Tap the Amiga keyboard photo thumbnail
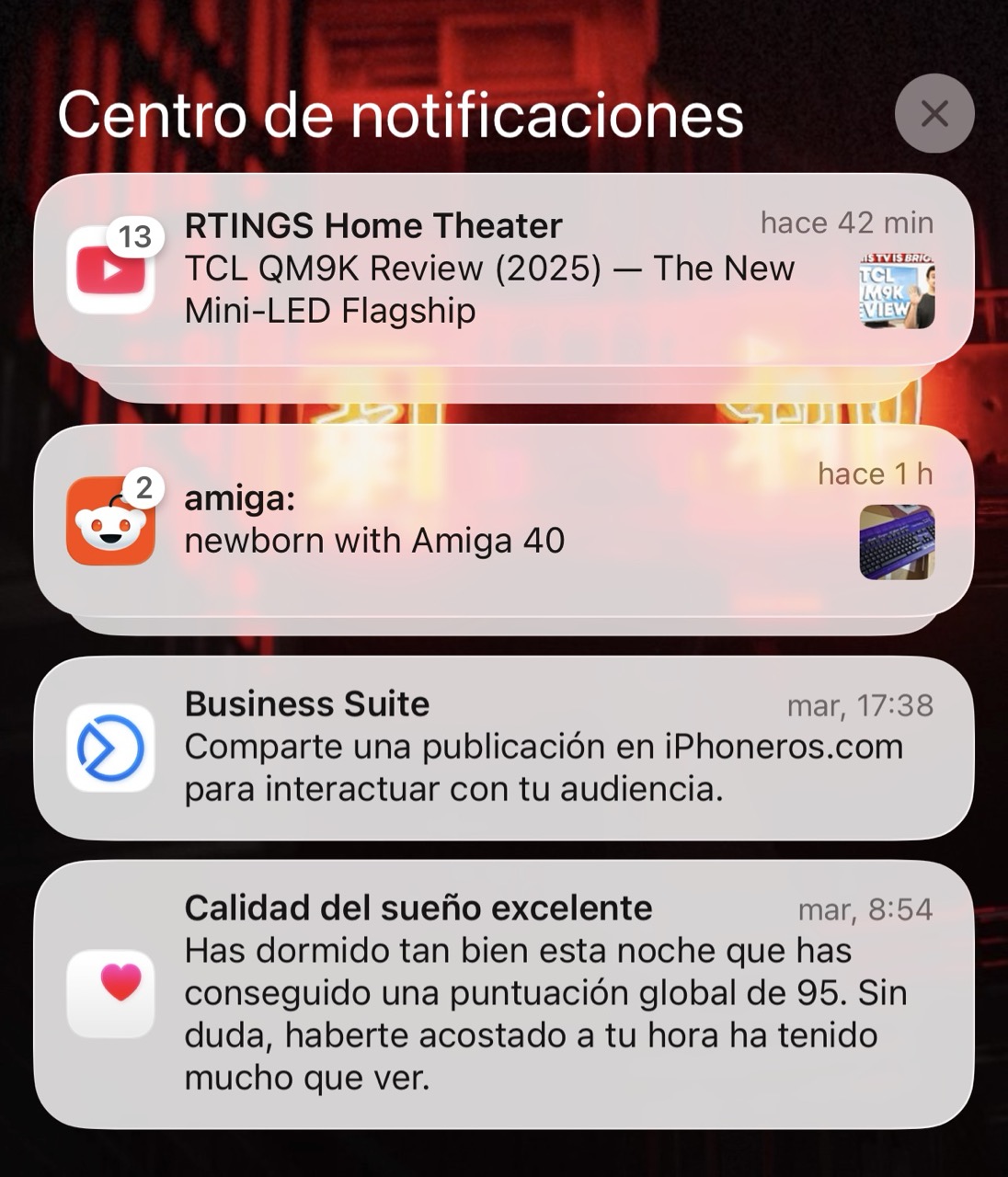The width and height of the screenshot is (1008, 1177). click(895, 543)
